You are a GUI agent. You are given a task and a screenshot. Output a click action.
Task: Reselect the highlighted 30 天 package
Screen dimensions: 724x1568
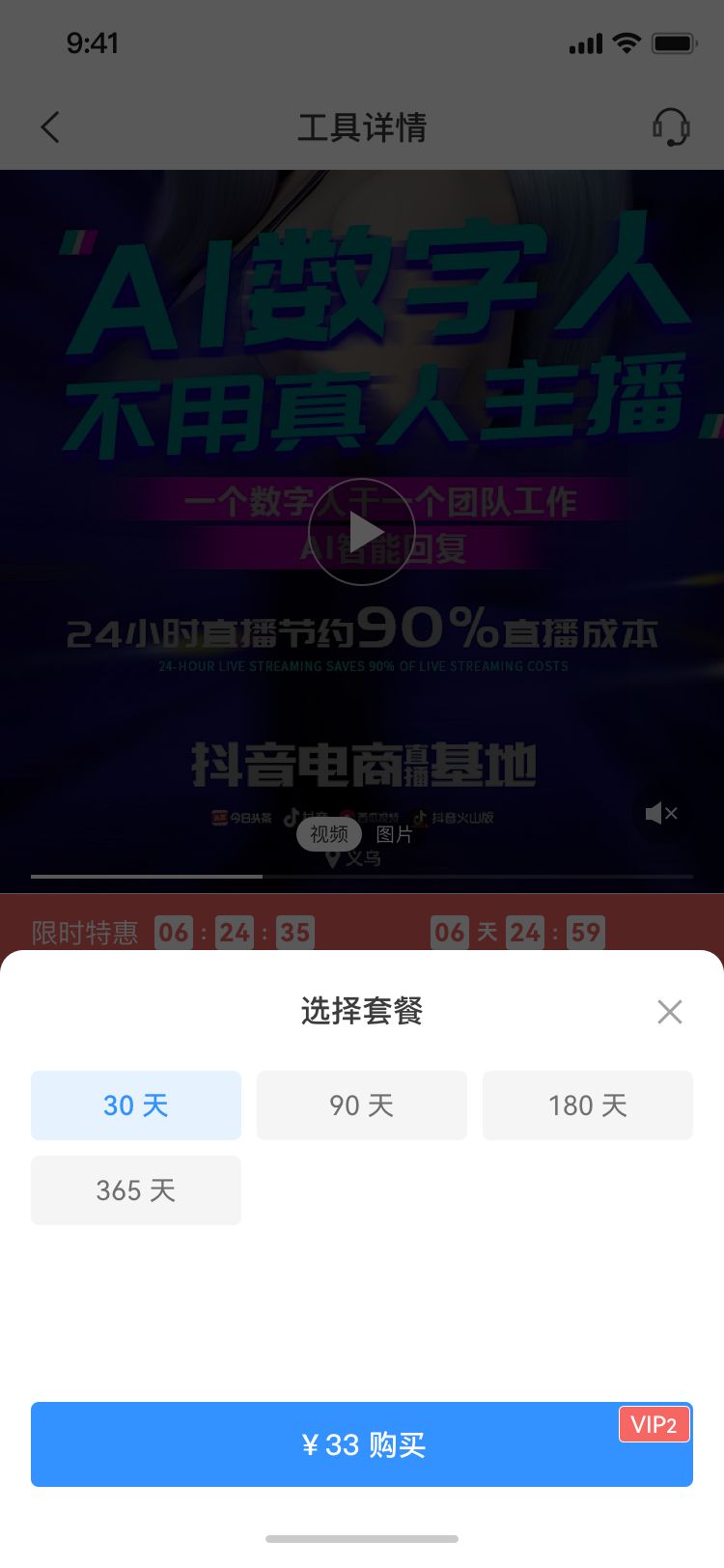point(135,1105)
